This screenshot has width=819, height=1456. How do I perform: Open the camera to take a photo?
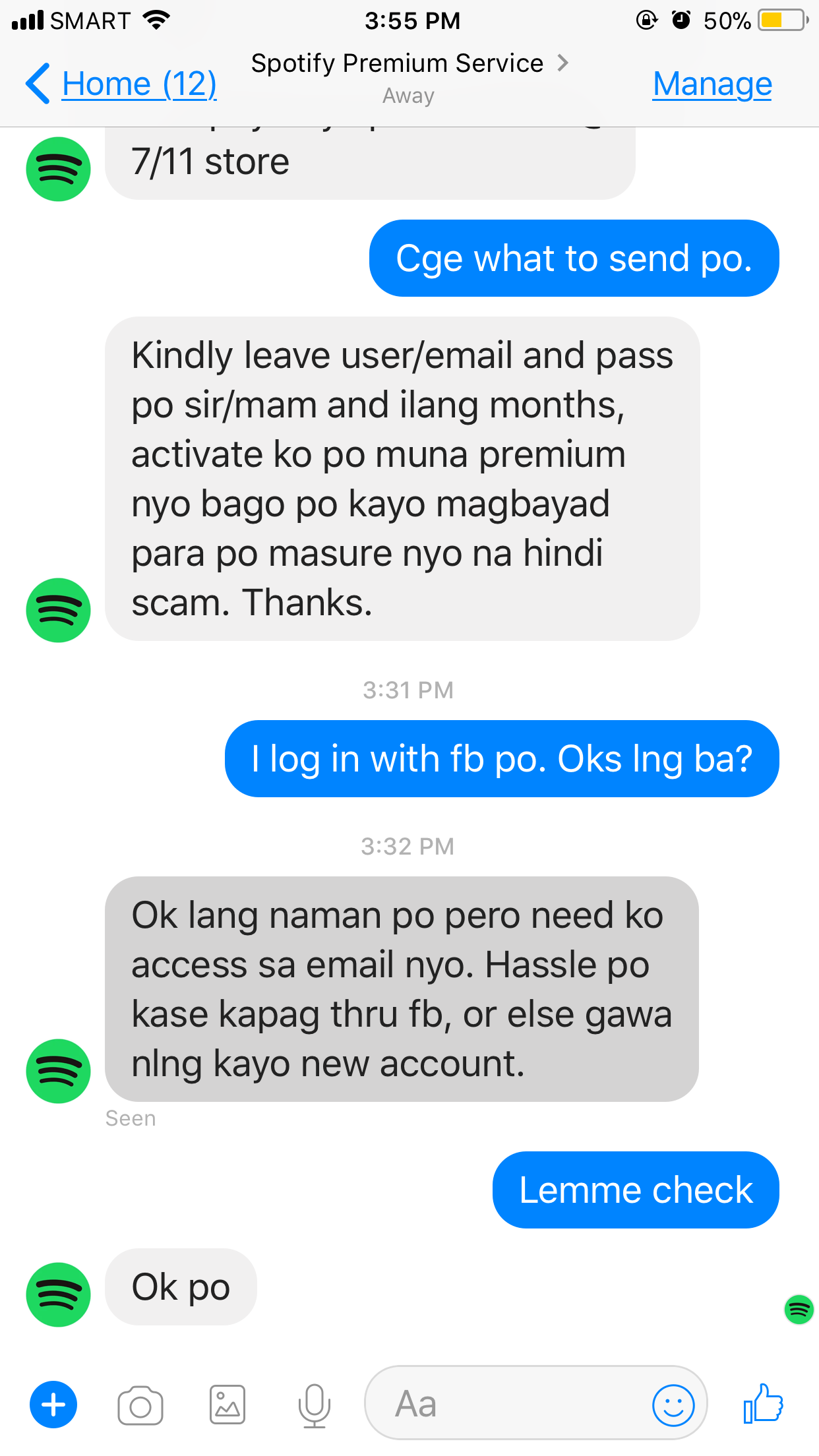coord(140,1405)
